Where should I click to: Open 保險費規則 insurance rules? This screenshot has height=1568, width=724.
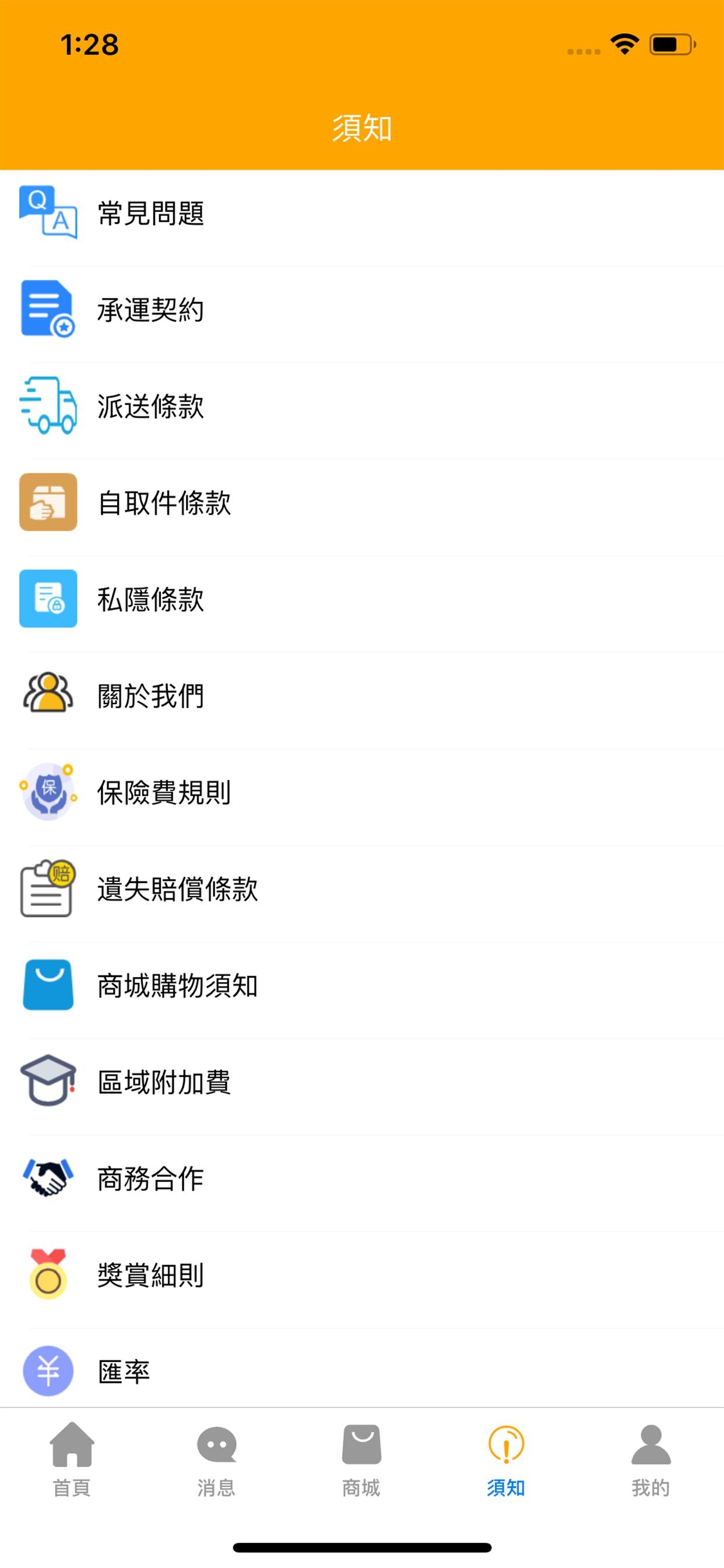[x=362, y=792]
